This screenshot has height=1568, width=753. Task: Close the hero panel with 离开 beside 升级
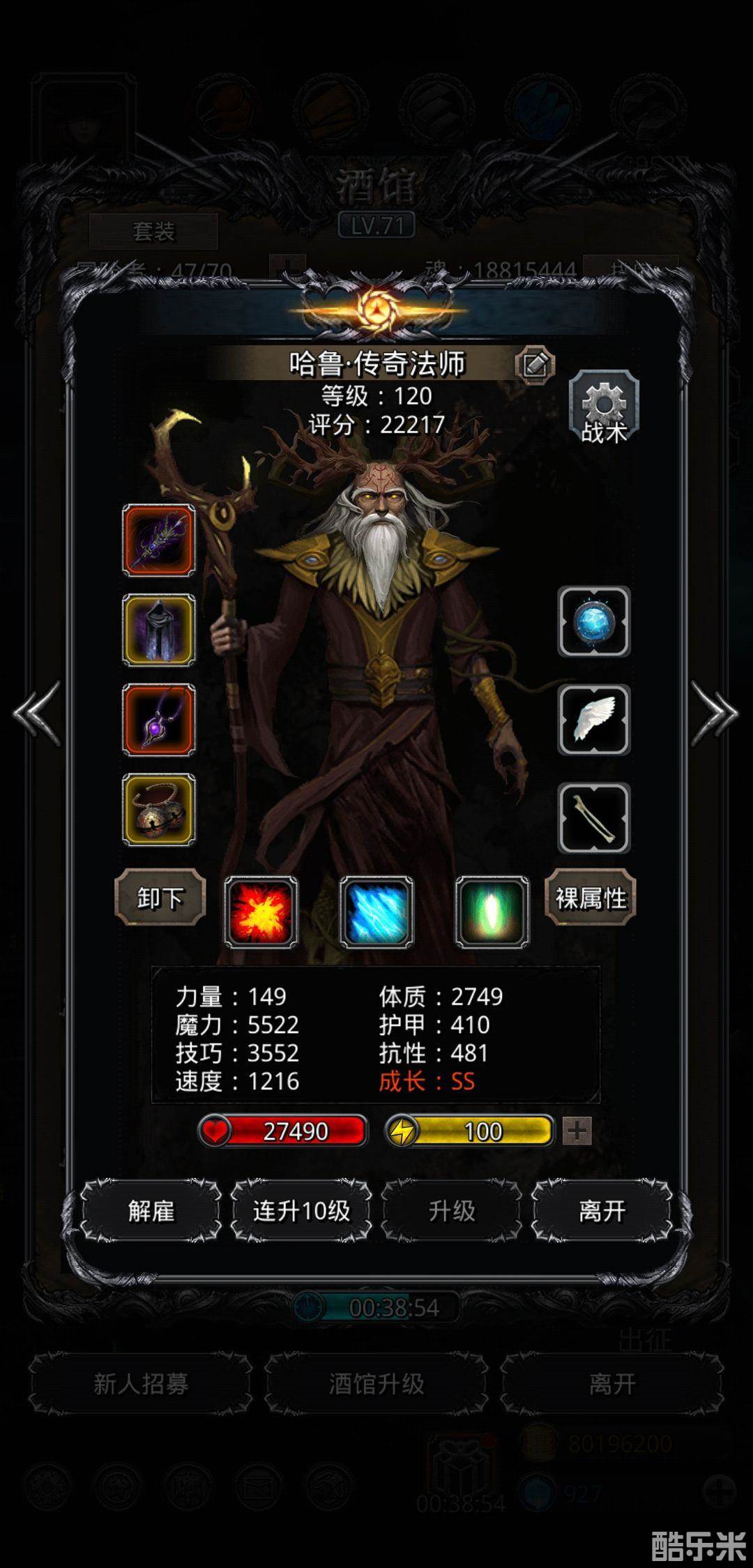[602, 1211]
